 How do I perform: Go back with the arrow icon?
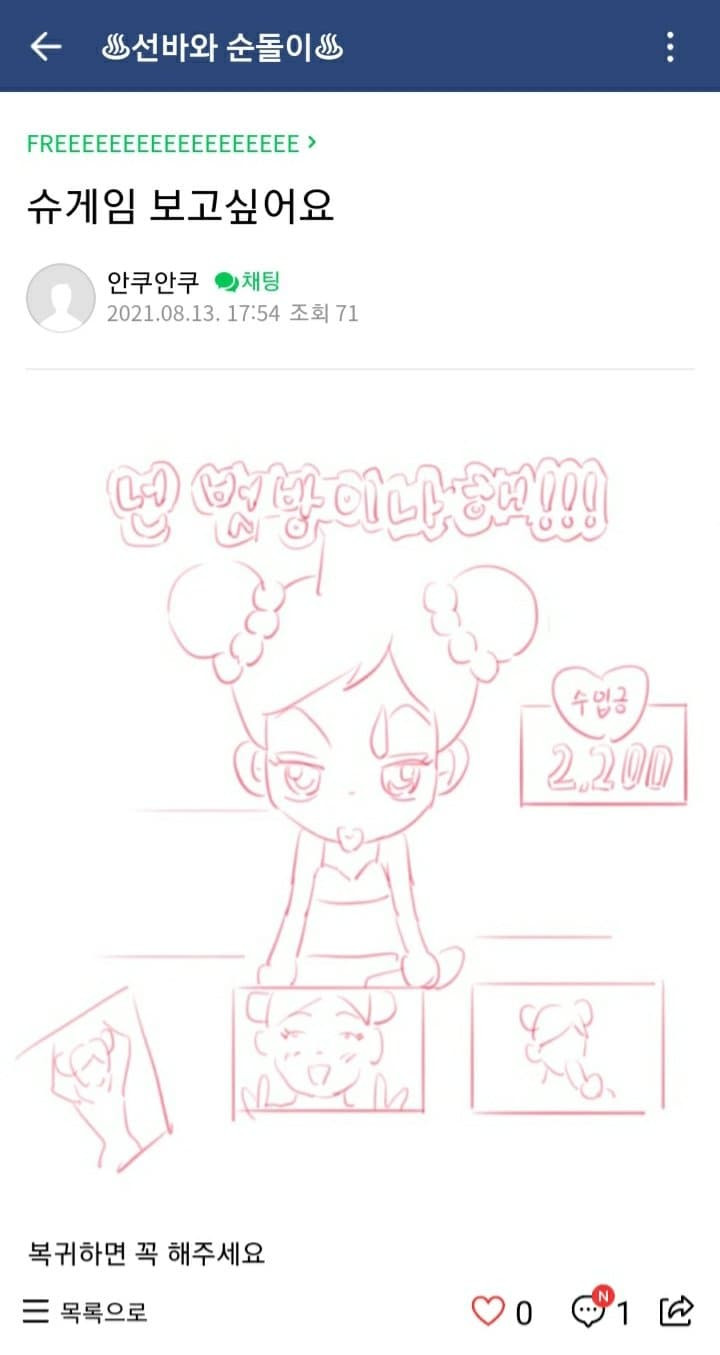(x=45, y=46)
